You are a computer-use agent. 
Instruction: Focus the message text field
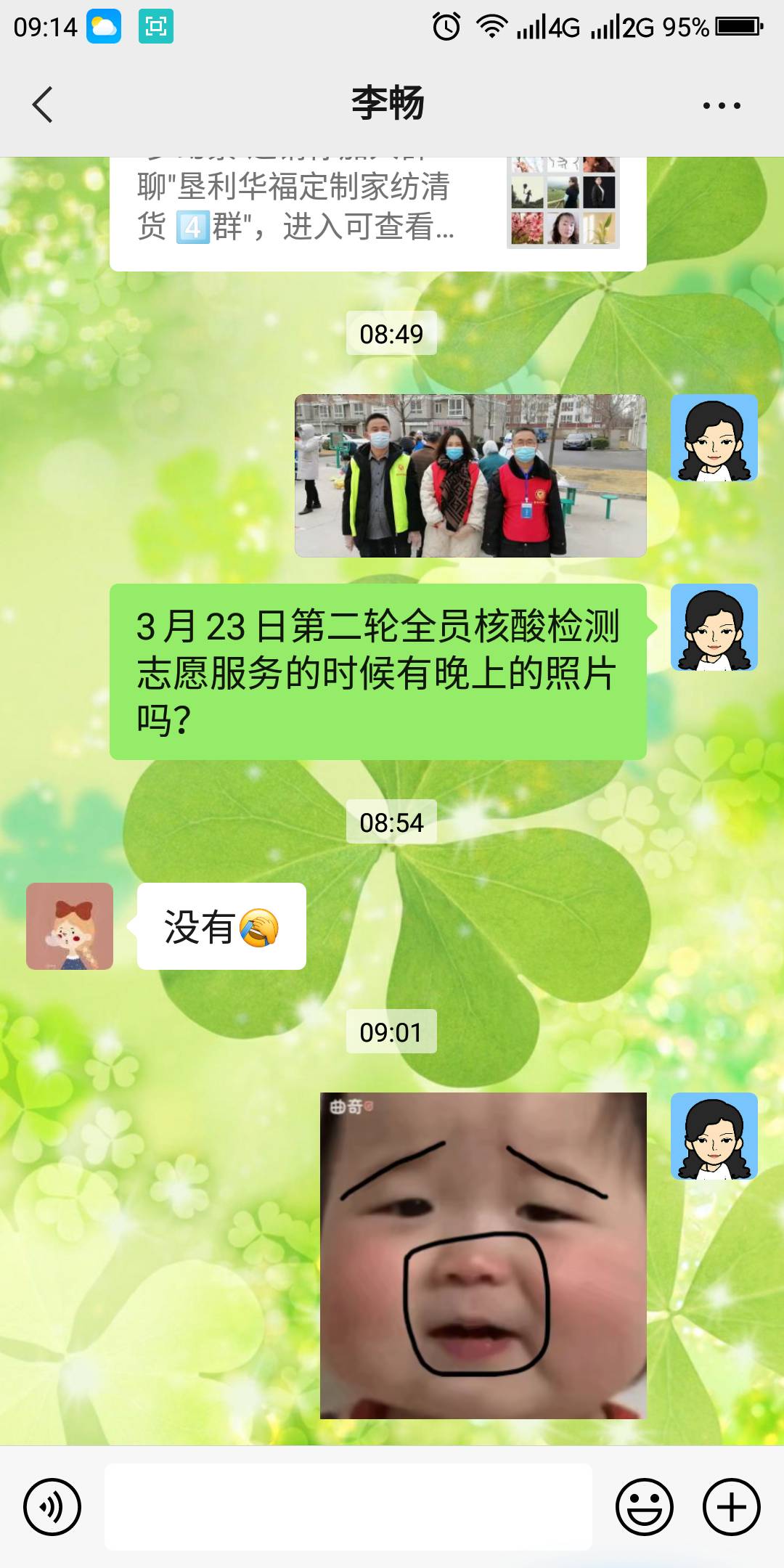click(x=348, y=1507)
